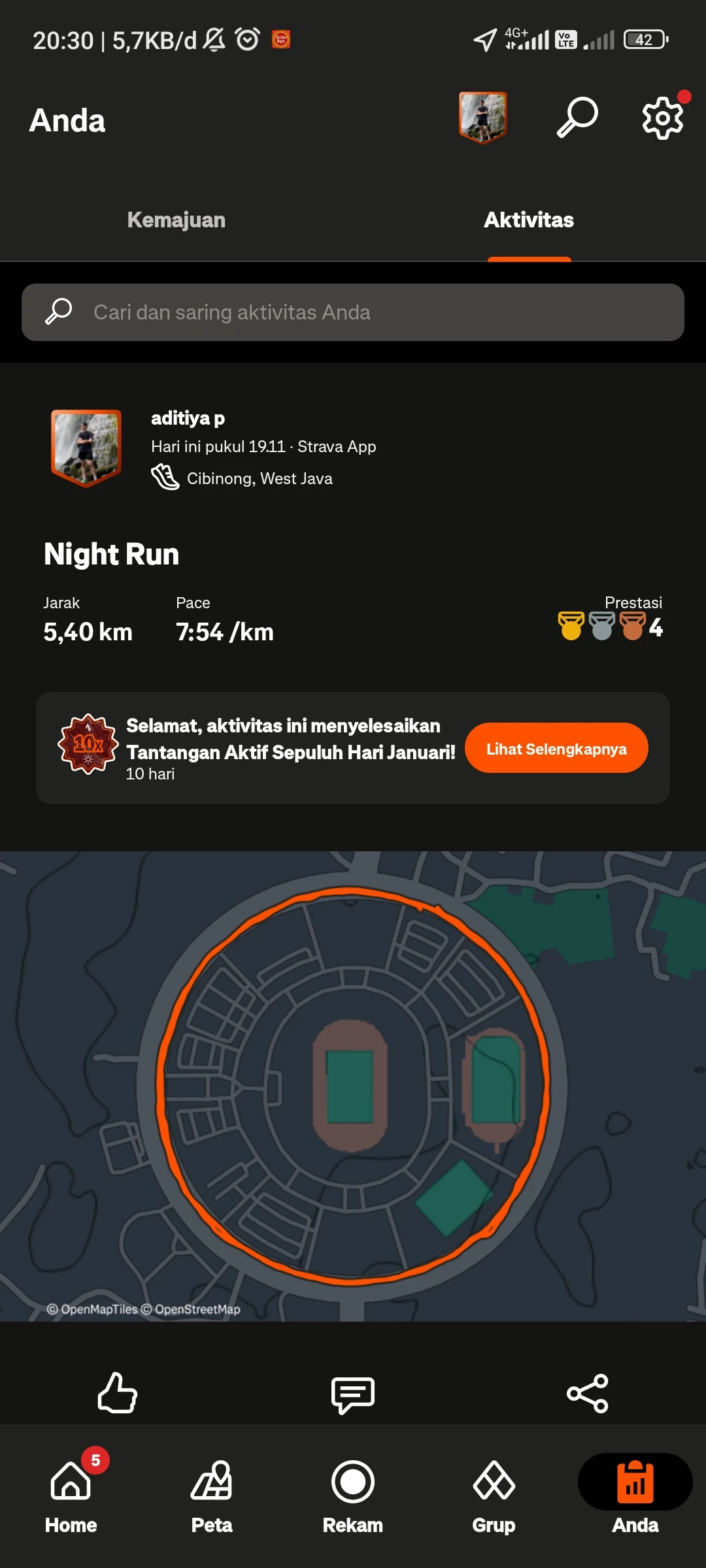Select the Aktivitas tab

coord(529,220)
